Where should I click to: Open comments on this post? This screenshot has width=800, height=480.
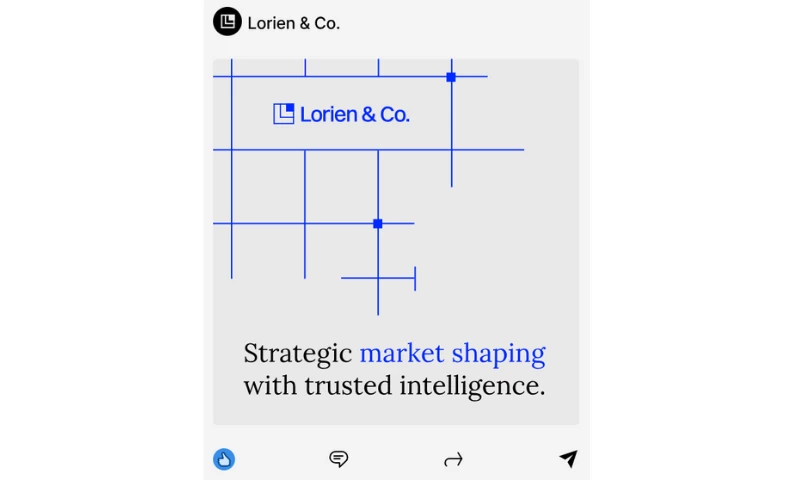(x=339, y=460)
